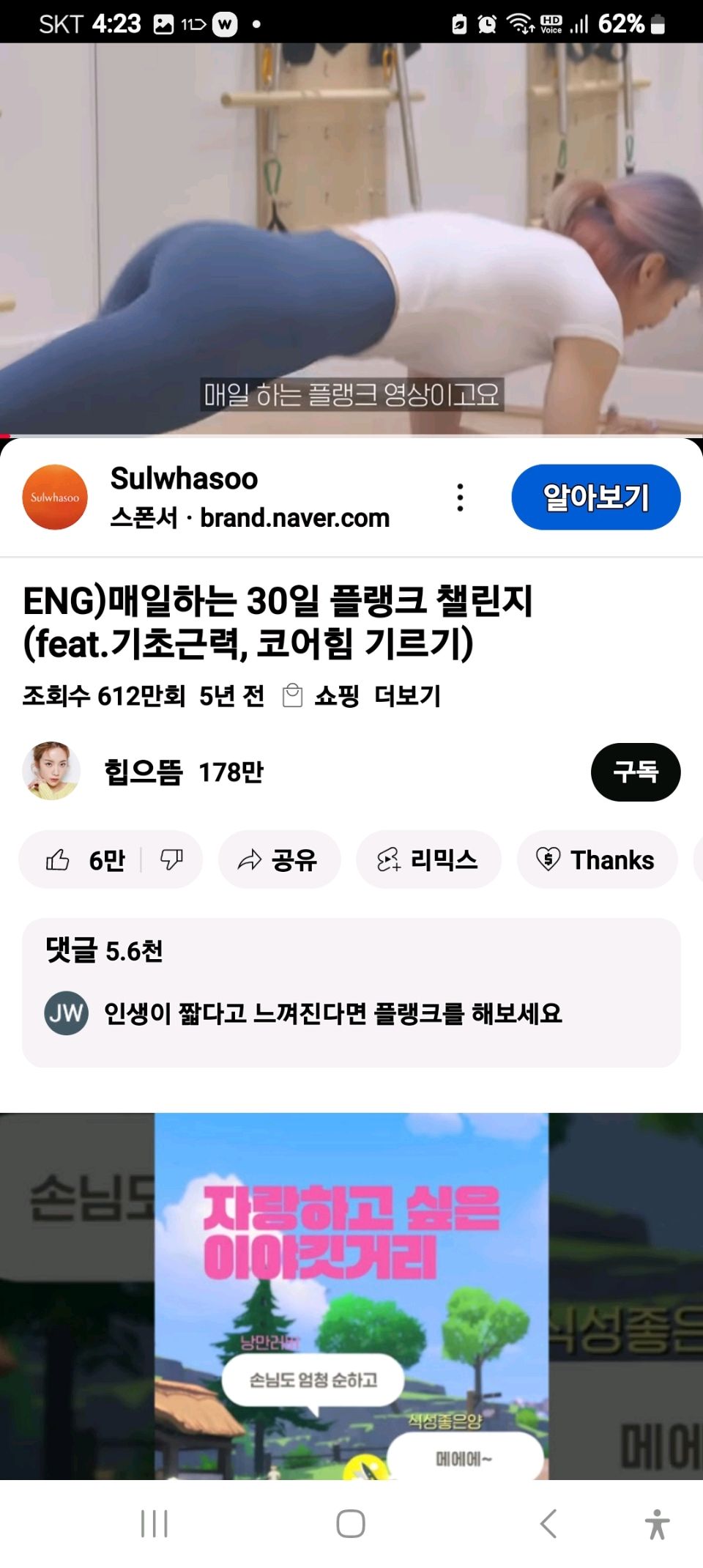The width and height of the screenshot is (703, 1568).
Task: Like the video showing 6만 likes
Action: [84, 859]
